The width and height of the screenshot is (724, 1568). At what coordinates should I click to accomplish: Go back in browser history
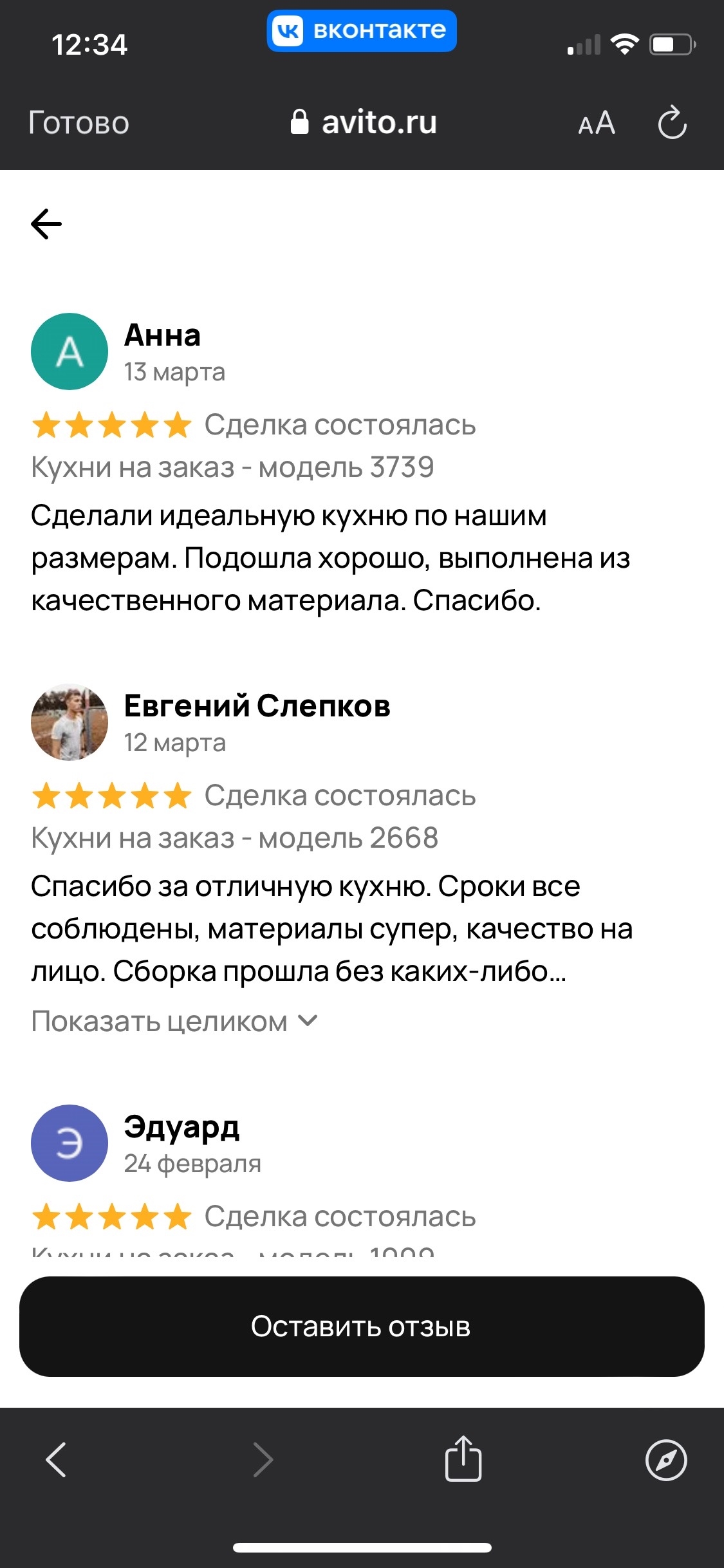click(56, 1459)
